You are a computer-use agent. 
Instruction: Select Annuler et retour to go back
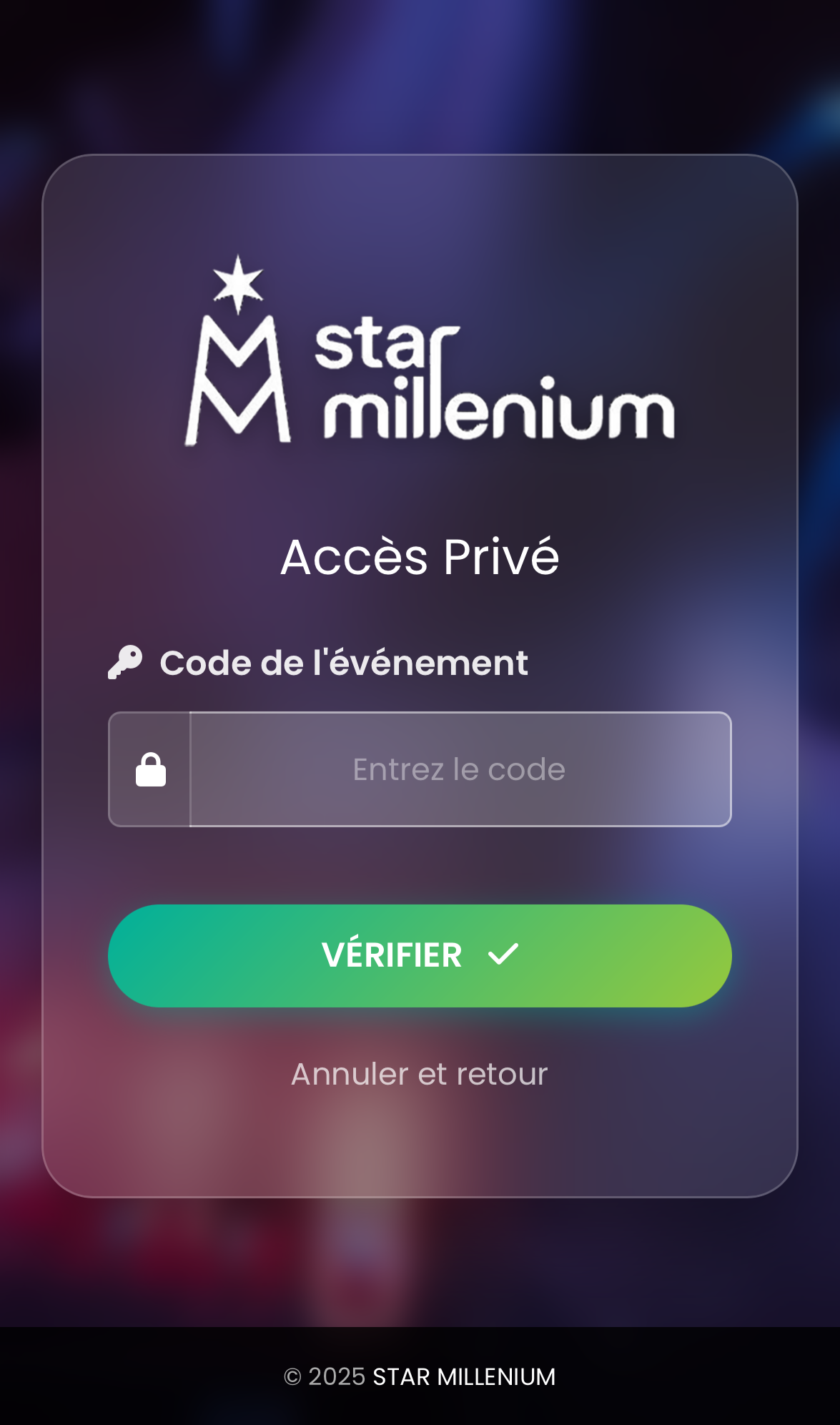pyautogui.click(x=418, y=1073)
